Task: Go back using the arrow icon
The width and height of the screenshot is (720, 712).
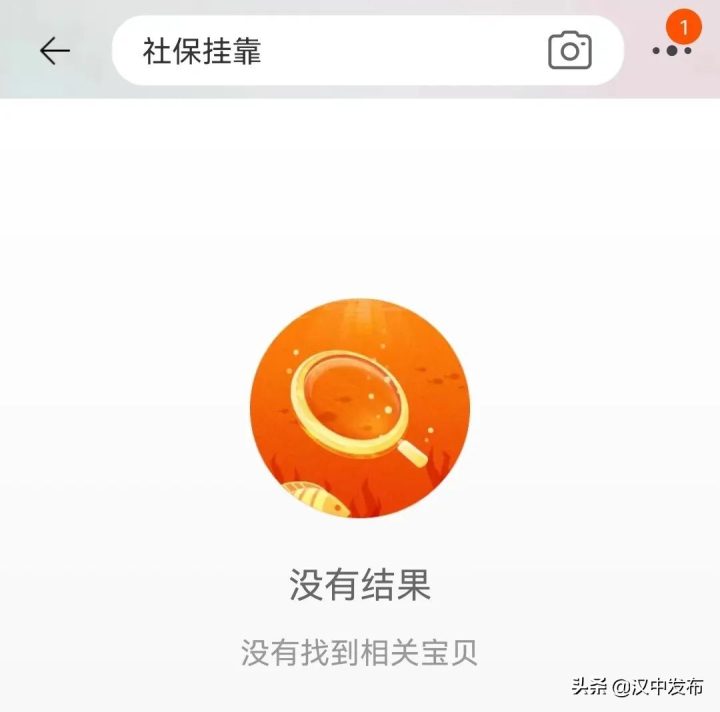Action: [54, 50]
